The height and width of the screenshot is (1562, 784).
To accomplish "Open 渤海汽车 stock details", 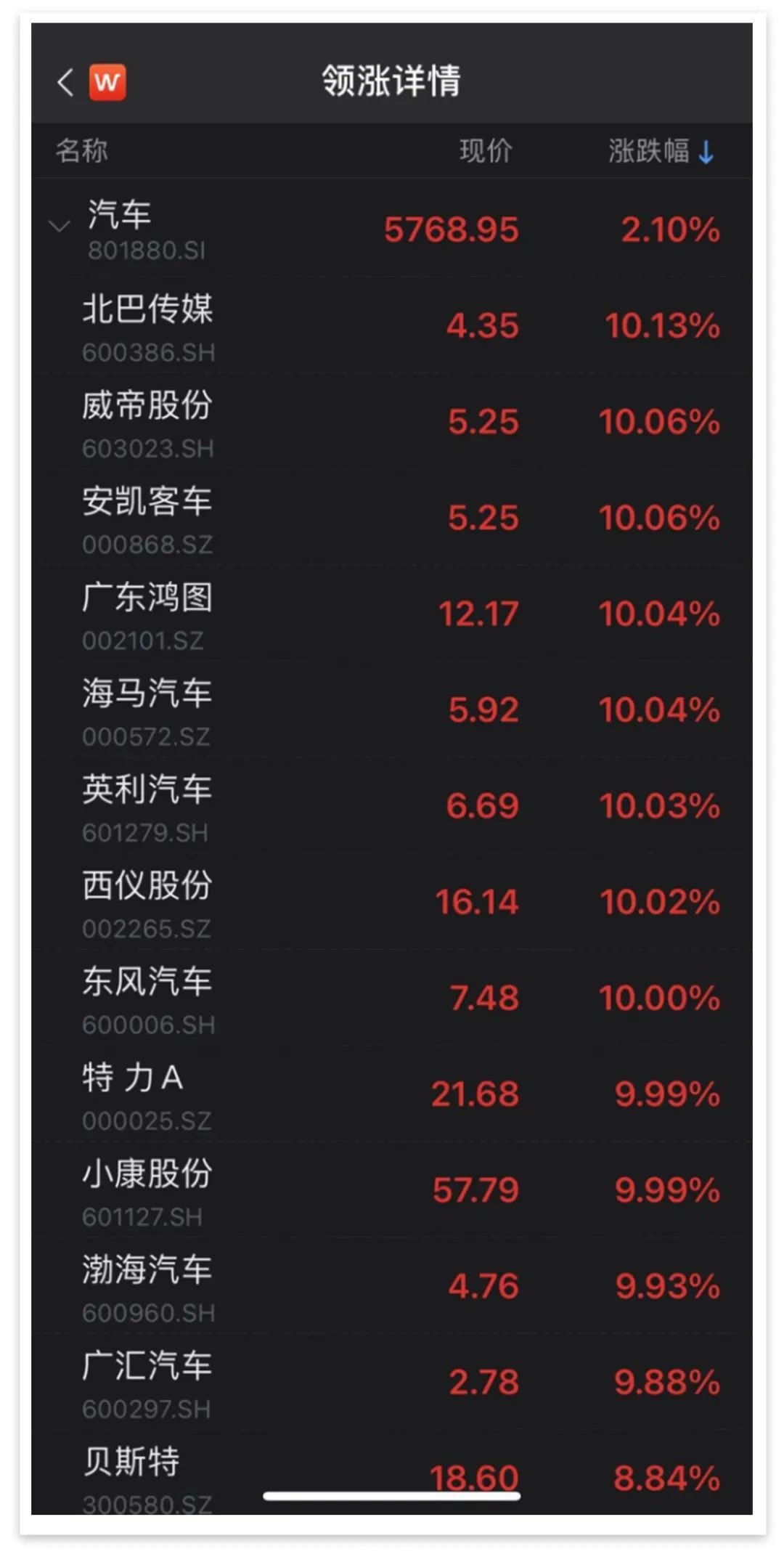I will coord(392,1285).
